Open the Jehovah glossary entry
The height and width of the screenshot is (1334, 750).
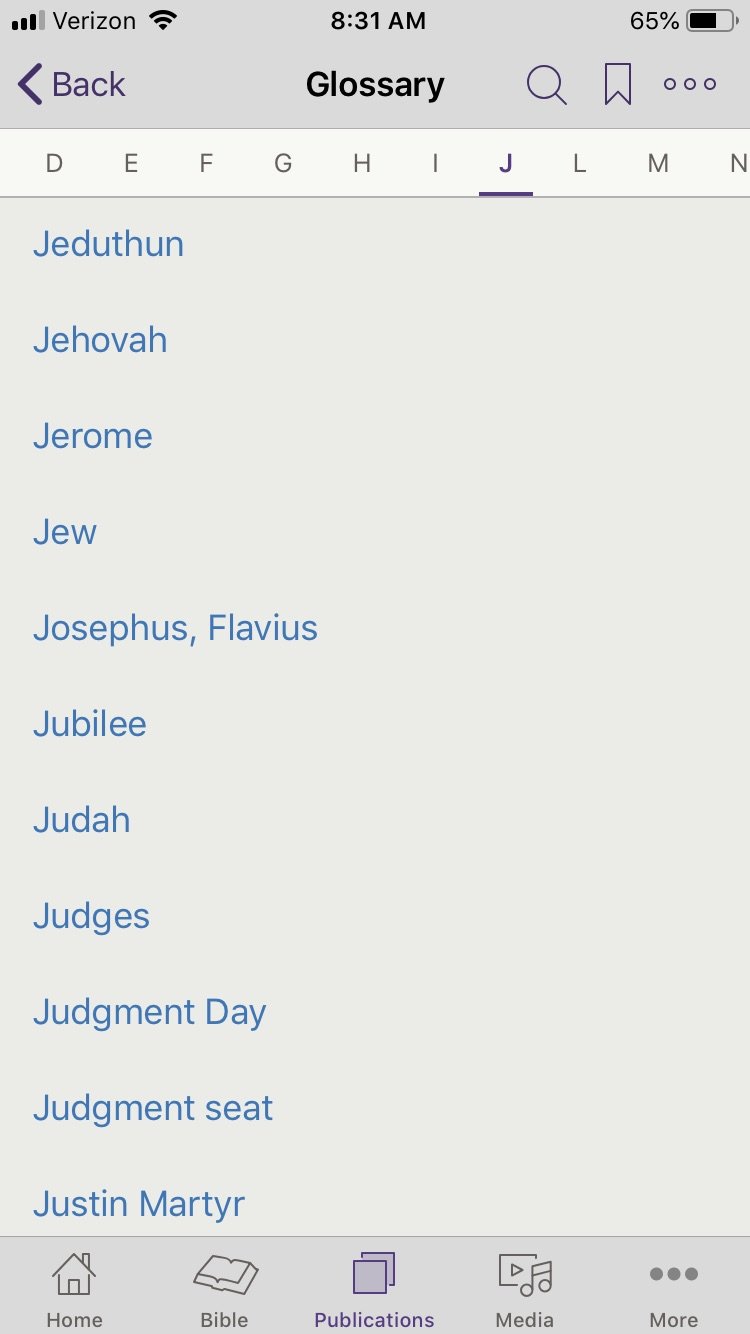tap(100, 340)
